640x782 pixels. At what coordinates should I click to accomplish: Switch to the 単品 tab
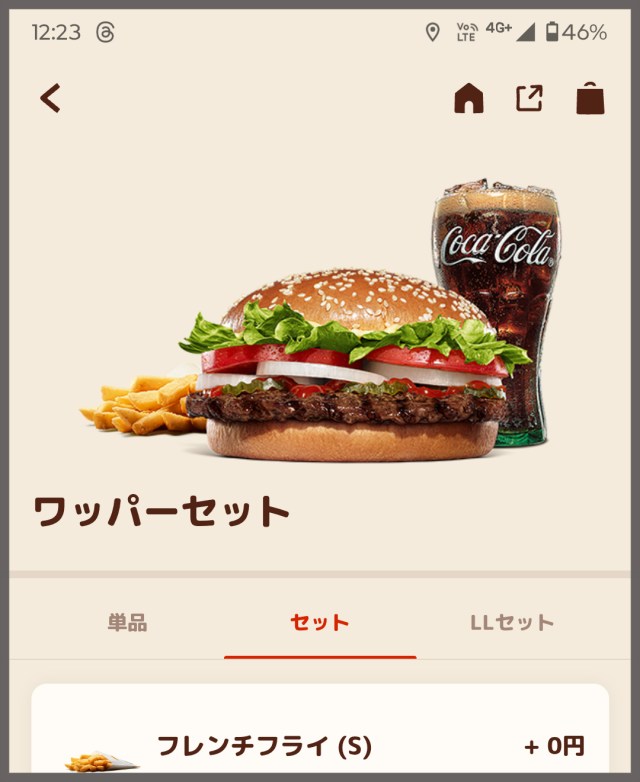[x=127, y=623]
